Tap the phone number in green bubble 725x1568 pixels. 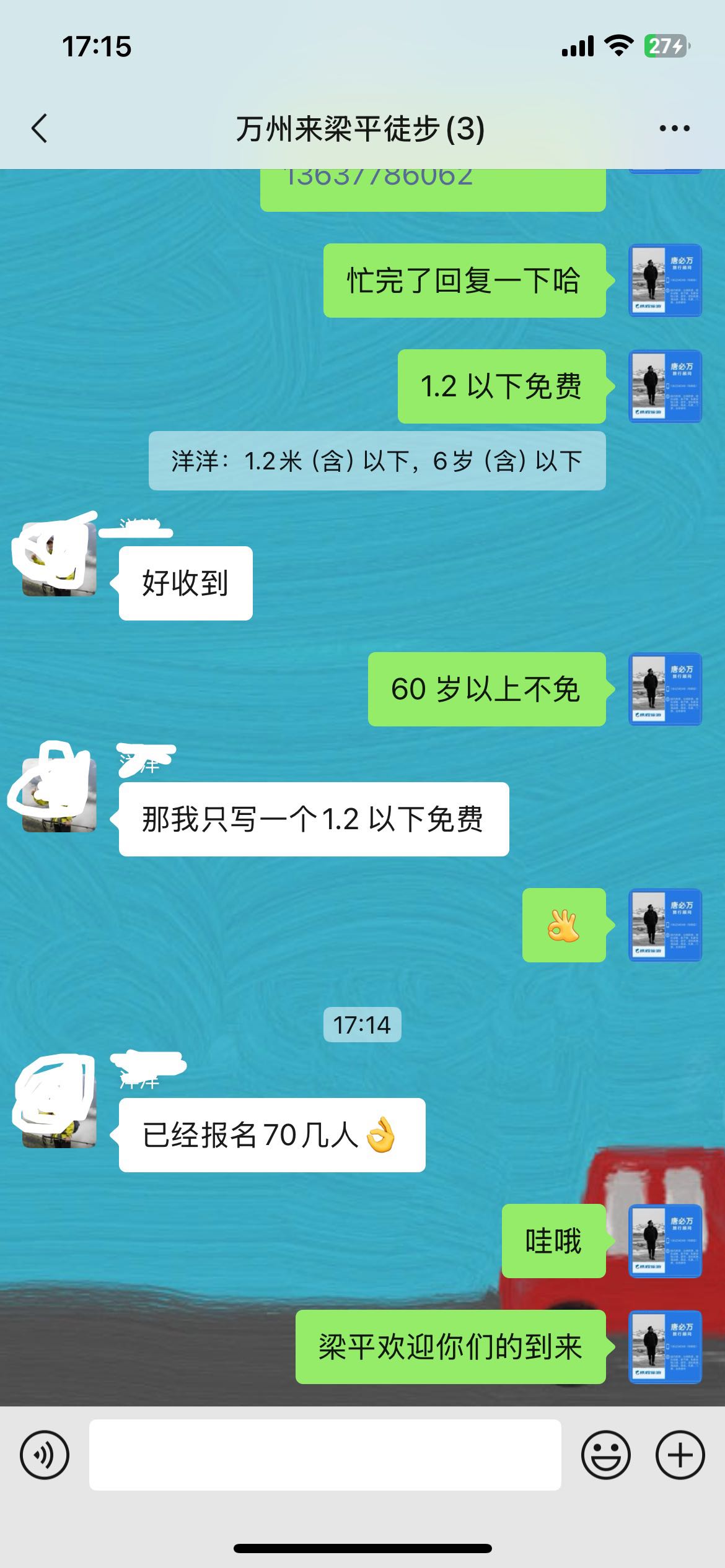(379, 180)
